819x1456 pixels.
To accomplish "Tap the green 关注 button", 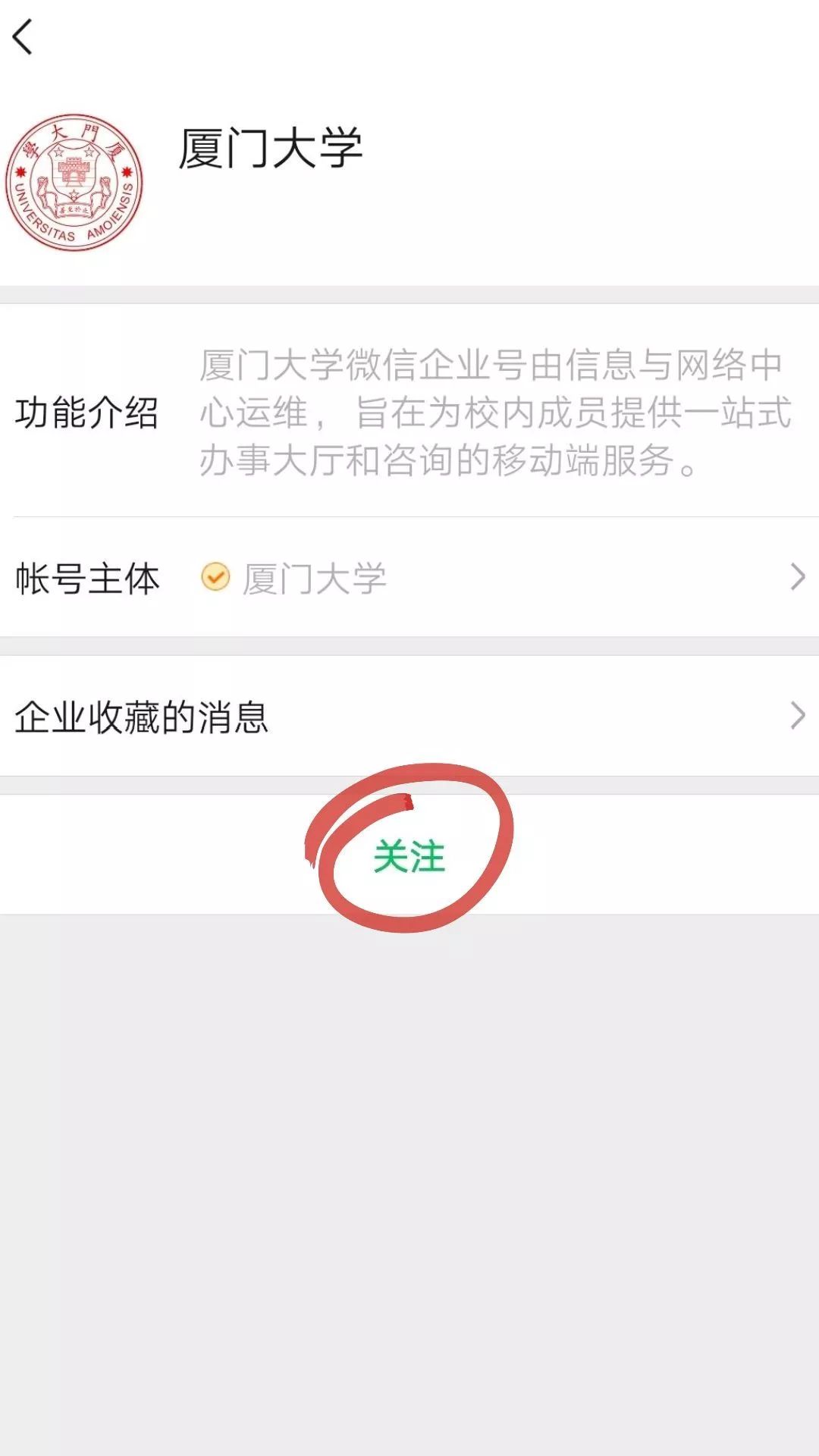I will (x=409, y=856).
